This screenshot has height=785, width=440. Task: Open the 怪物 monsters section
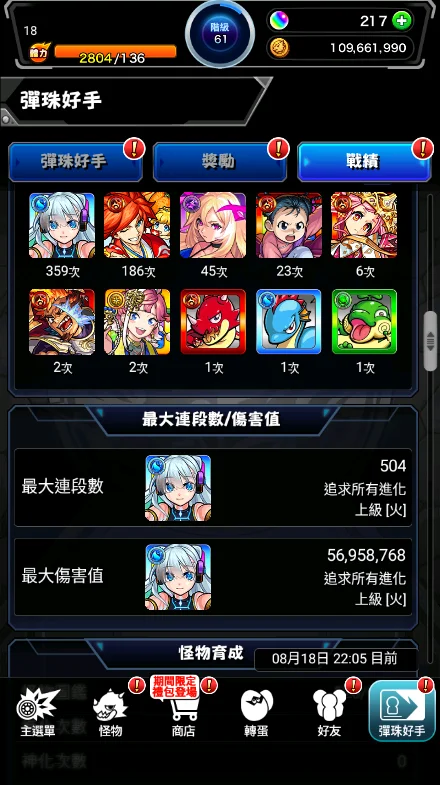pyautogui.click(x=111, y=712)
